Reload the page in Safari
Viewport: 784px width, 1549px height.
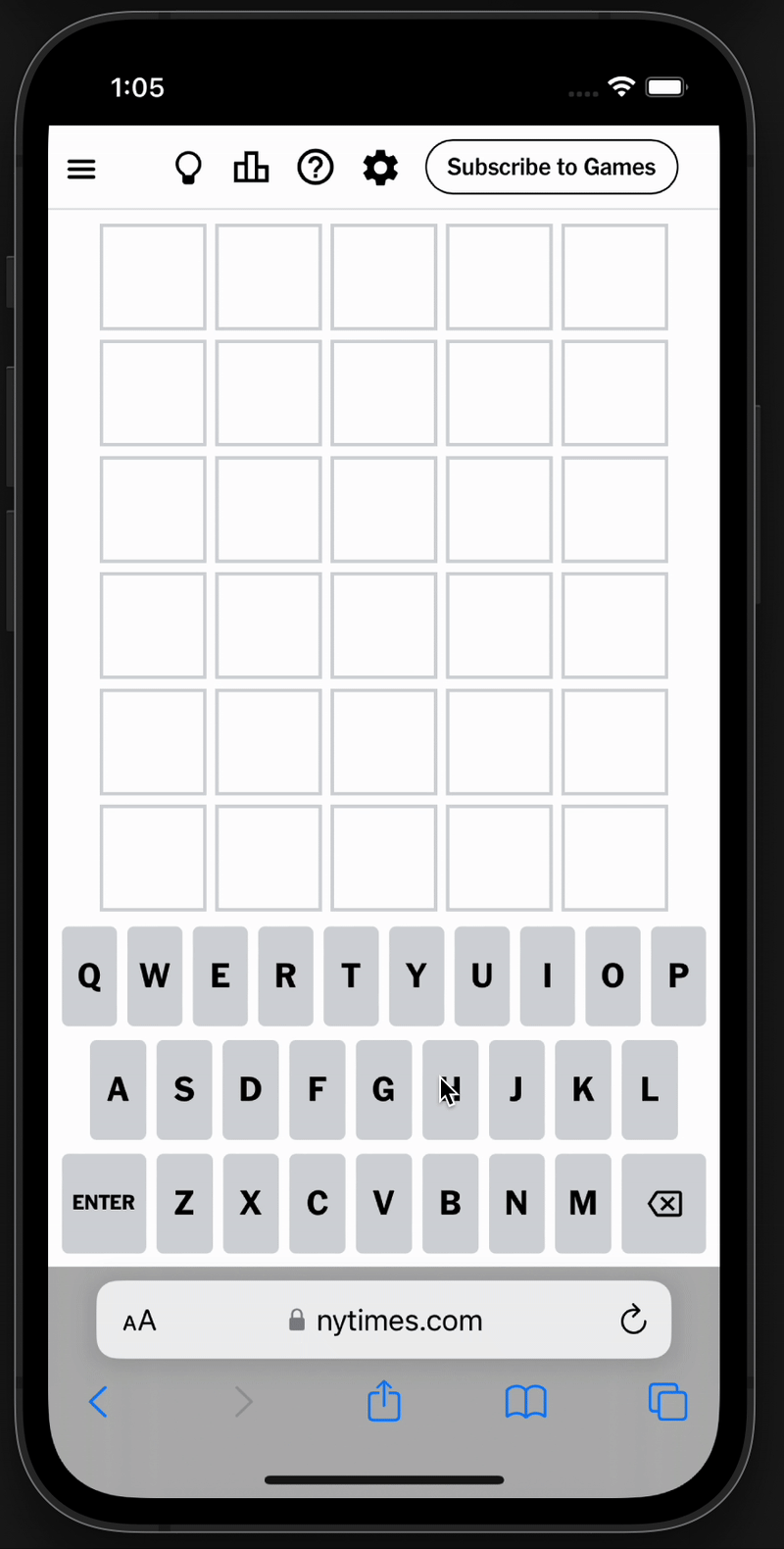[633, 1320]
